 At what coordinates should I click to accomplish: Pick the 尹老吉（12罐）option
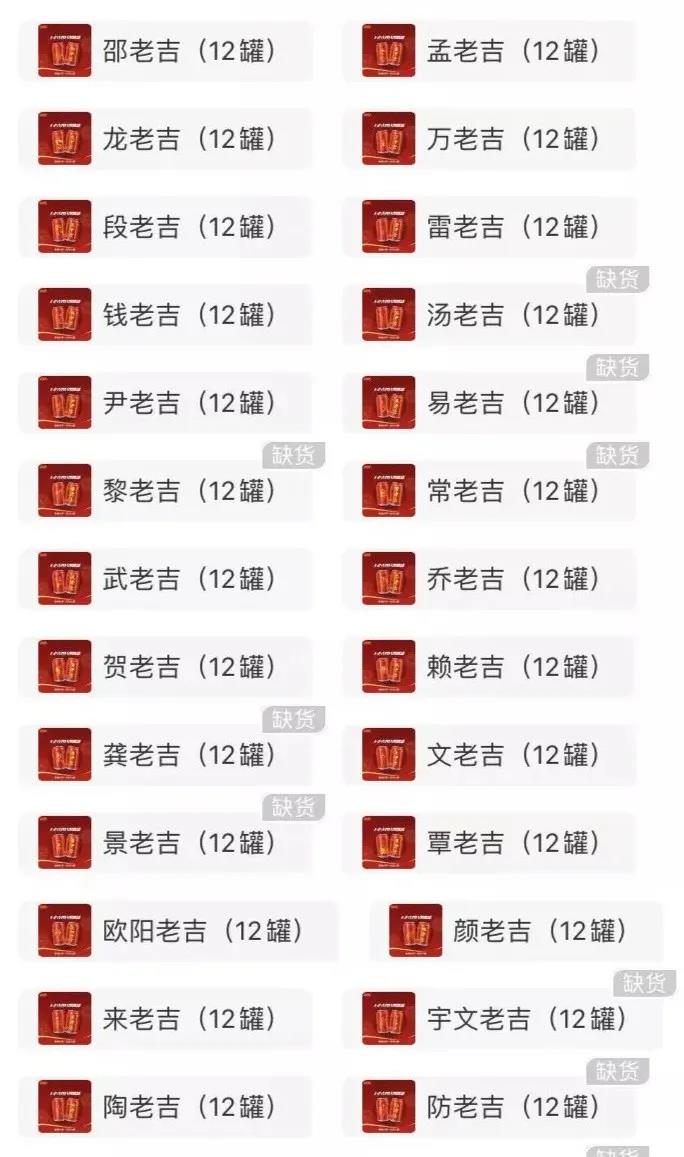coord(165,403)
